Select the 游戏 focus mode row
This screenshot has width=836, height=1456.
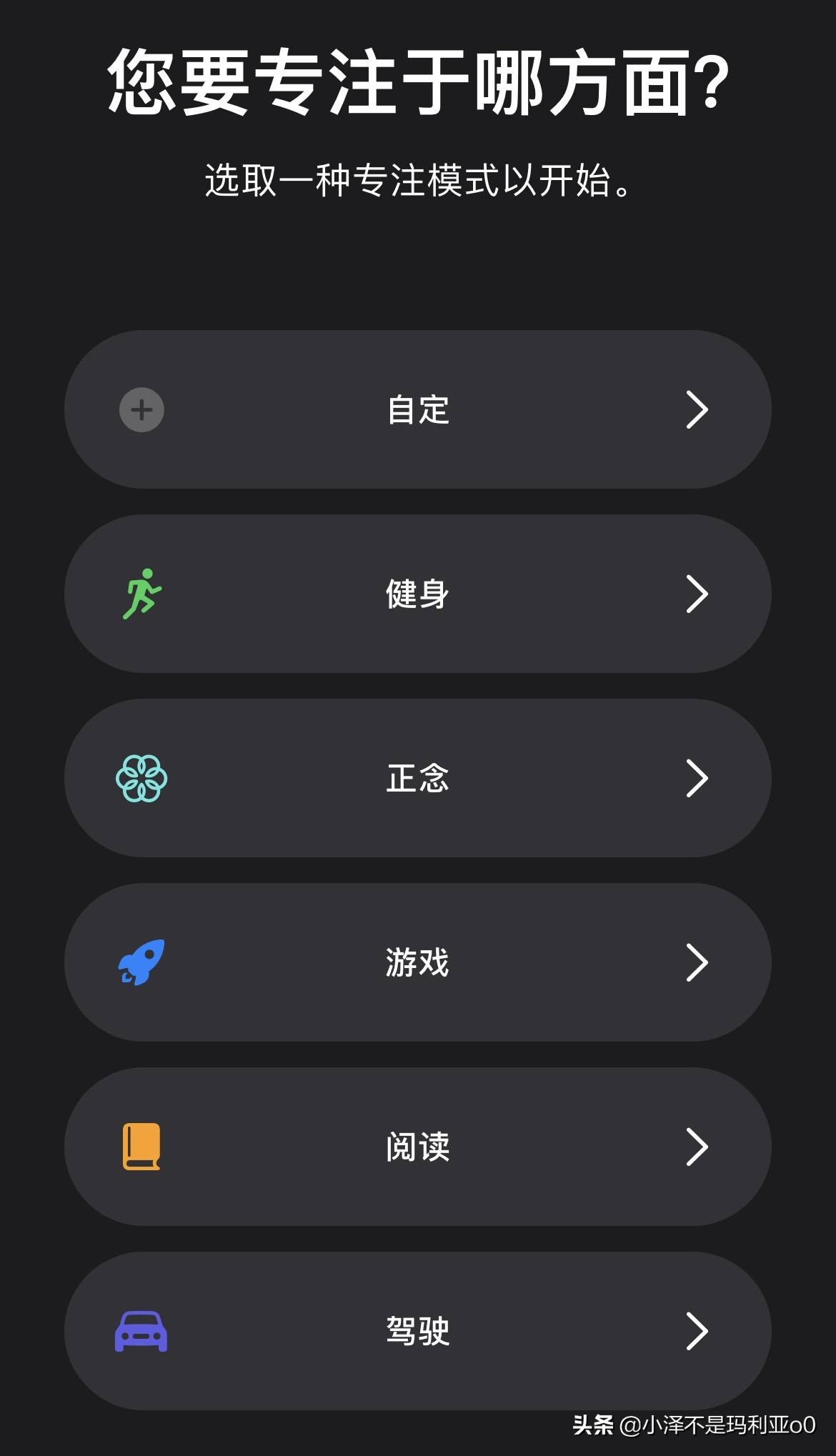tap(418, 962)
